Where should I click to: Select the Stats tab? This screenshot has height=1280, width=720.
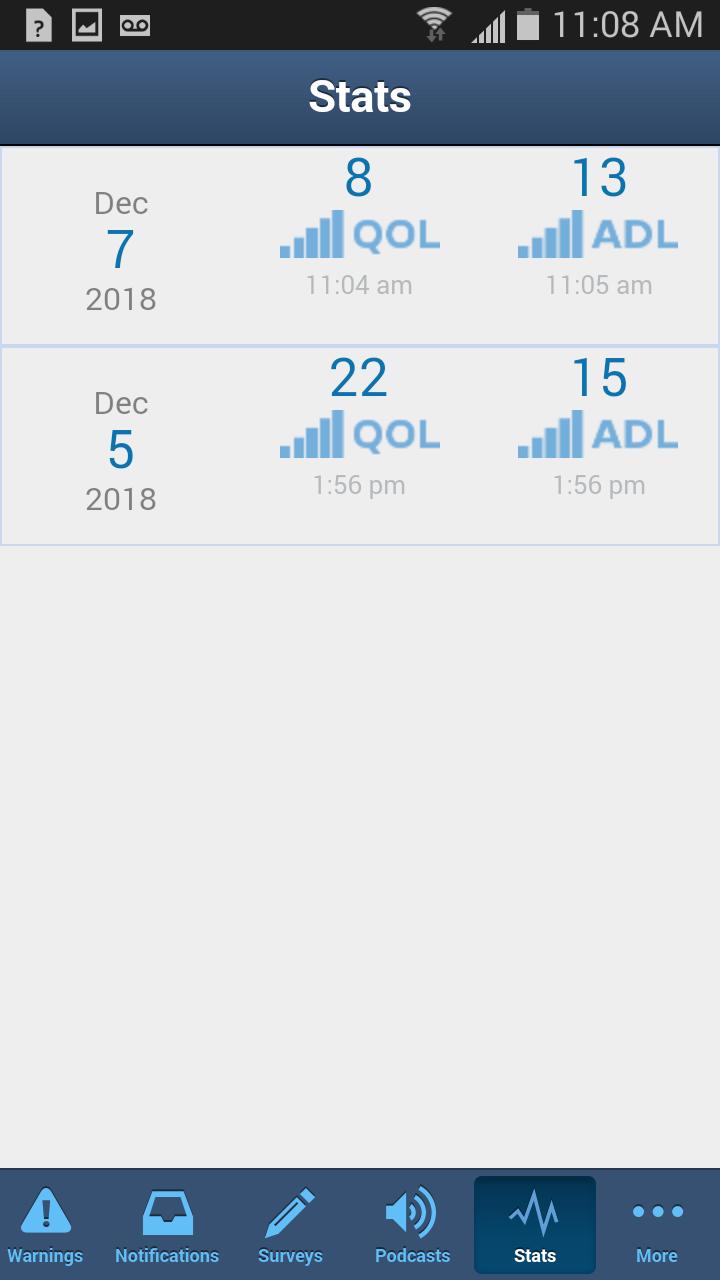point(535,1225)
